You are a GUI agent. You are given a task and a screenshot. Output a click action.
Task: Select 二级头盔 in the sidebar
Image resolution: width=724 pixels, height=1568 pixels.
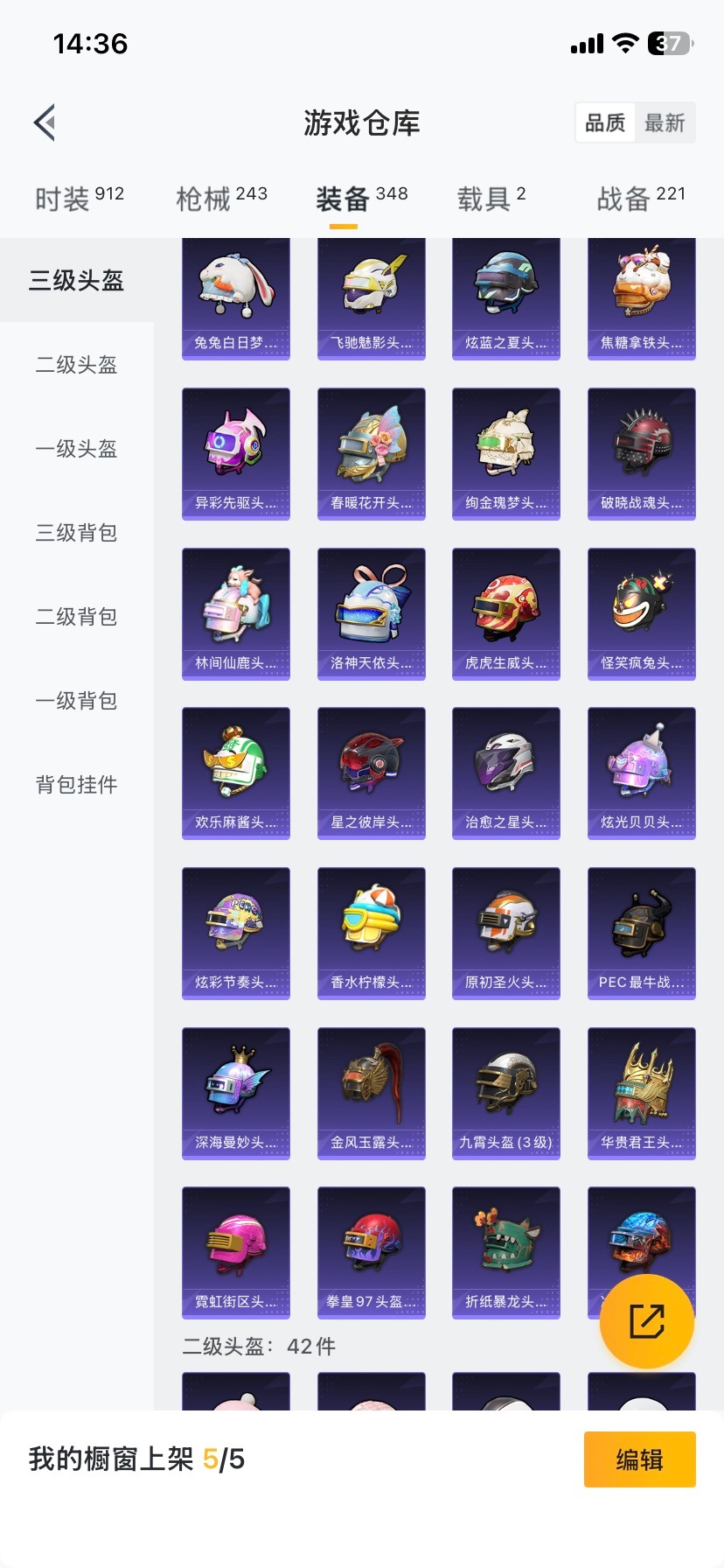pyautogui.click(x=75, y=365)
